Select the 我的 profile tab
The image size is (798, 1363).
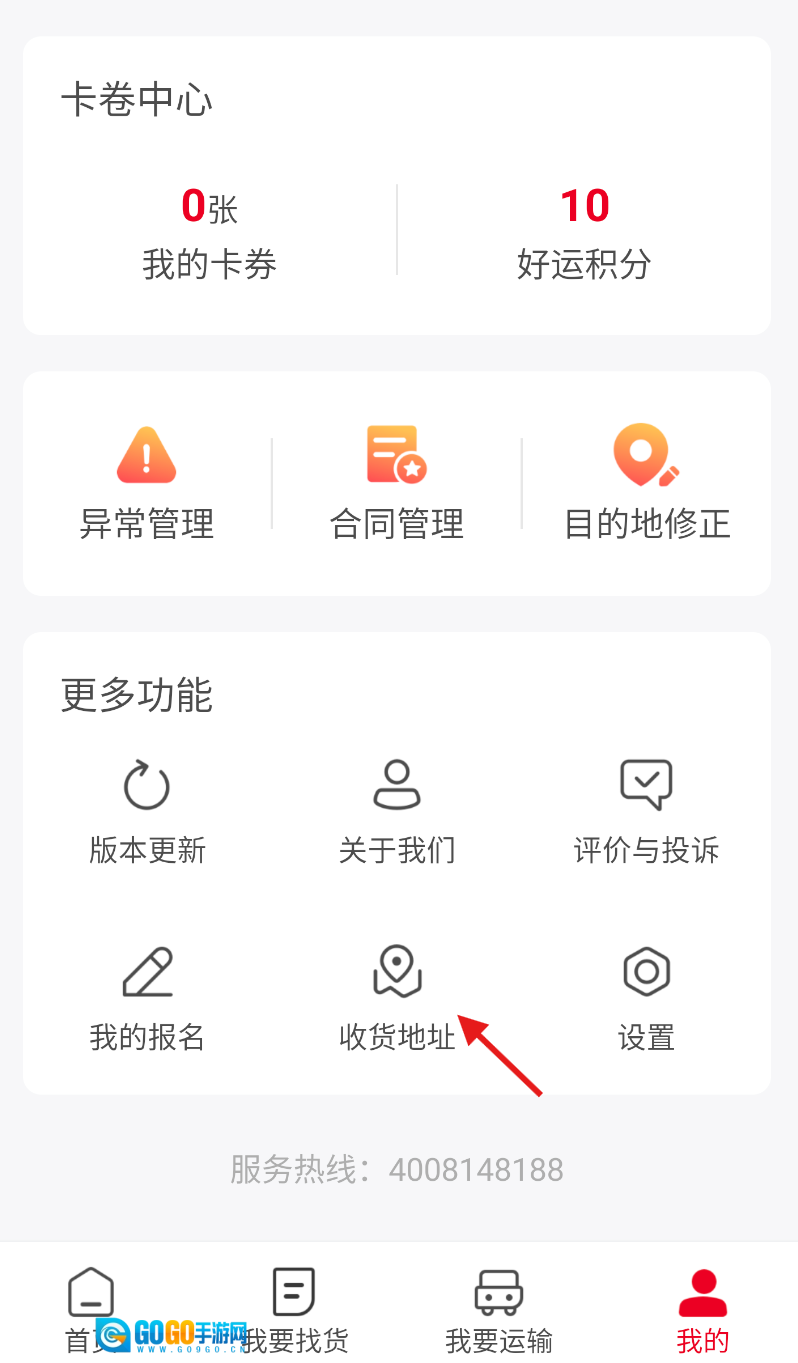tap(702, 1308)
